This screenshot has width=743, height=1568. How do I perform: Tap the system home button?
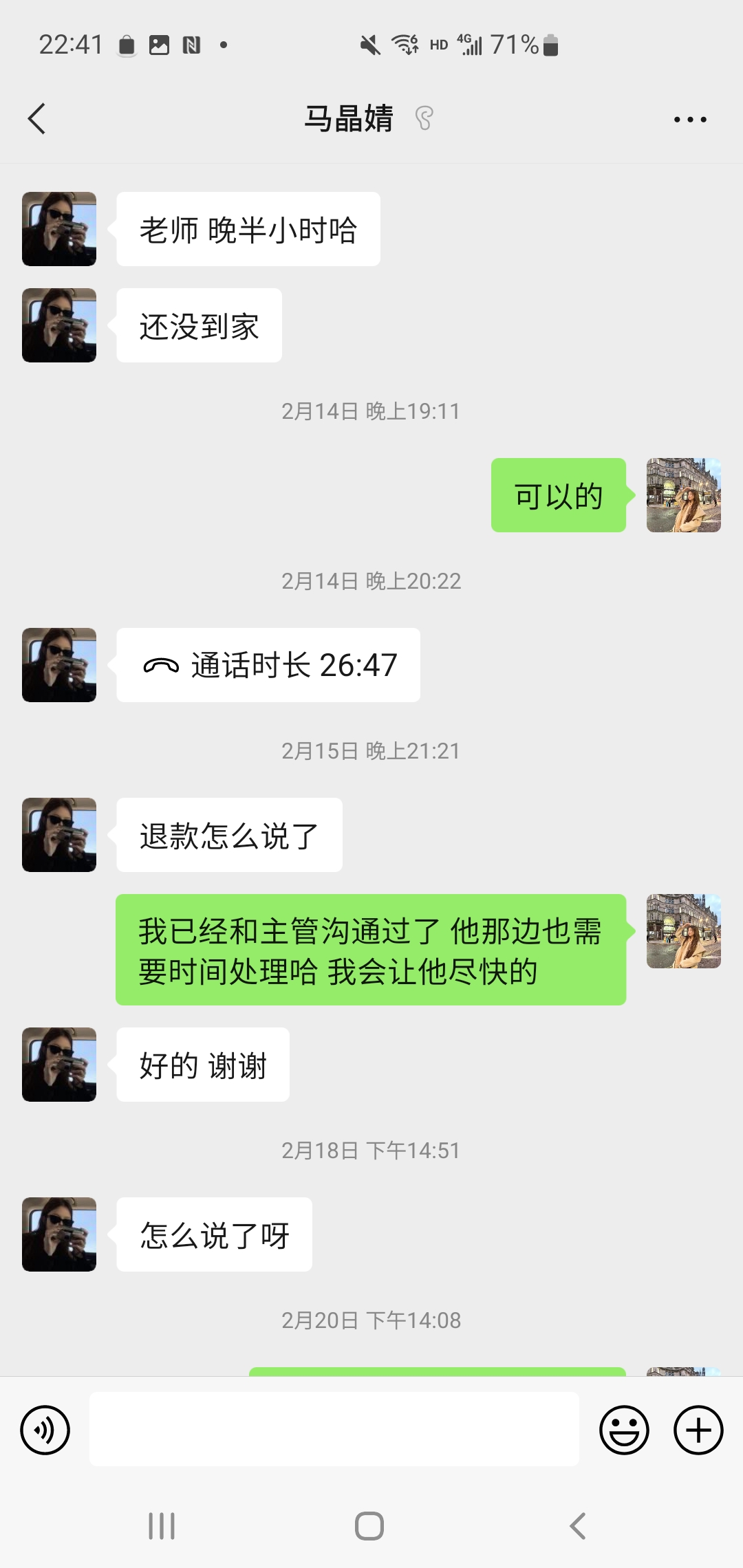click(369, 1526)
